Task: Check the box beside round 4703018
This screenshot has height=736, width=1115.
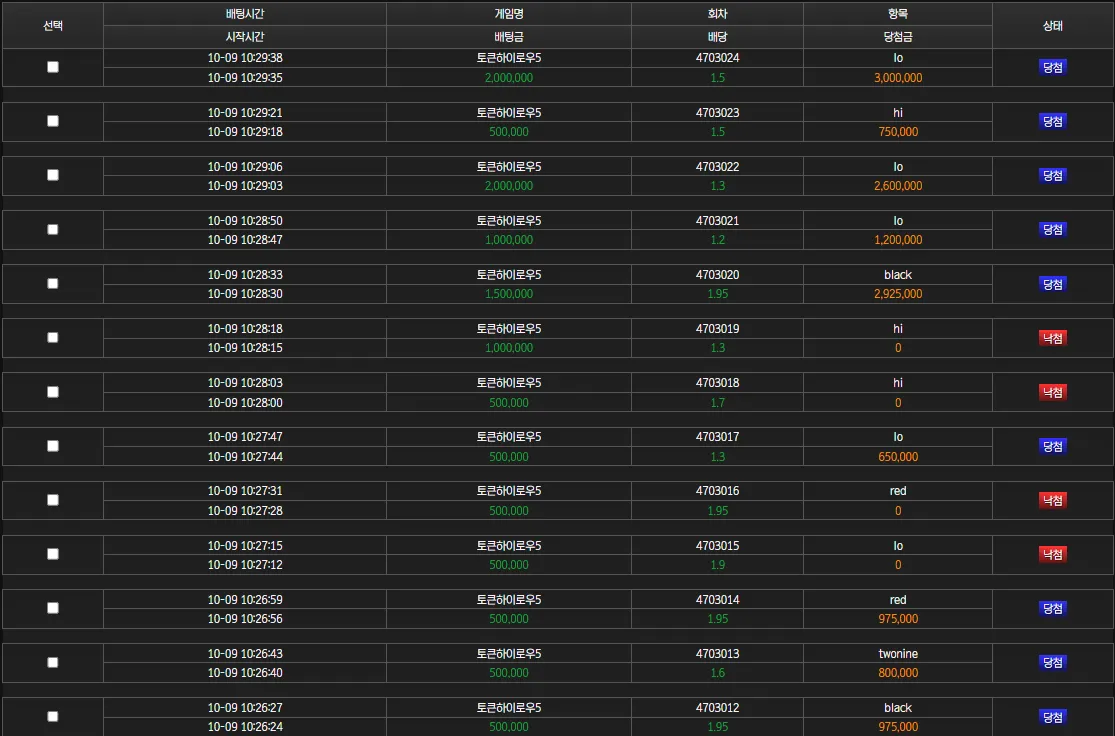Action: (53, 392)
